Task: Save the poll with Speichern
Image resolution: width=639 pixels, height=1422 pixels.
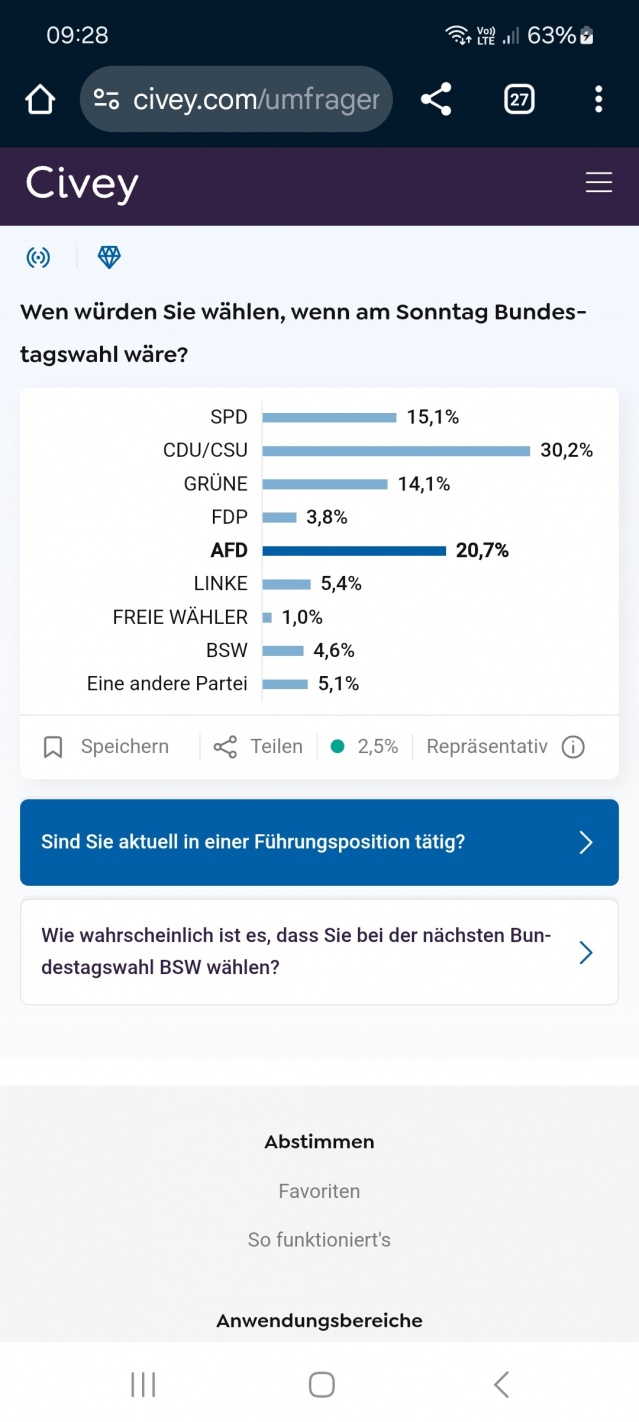Action: click(x=106, y=747)
